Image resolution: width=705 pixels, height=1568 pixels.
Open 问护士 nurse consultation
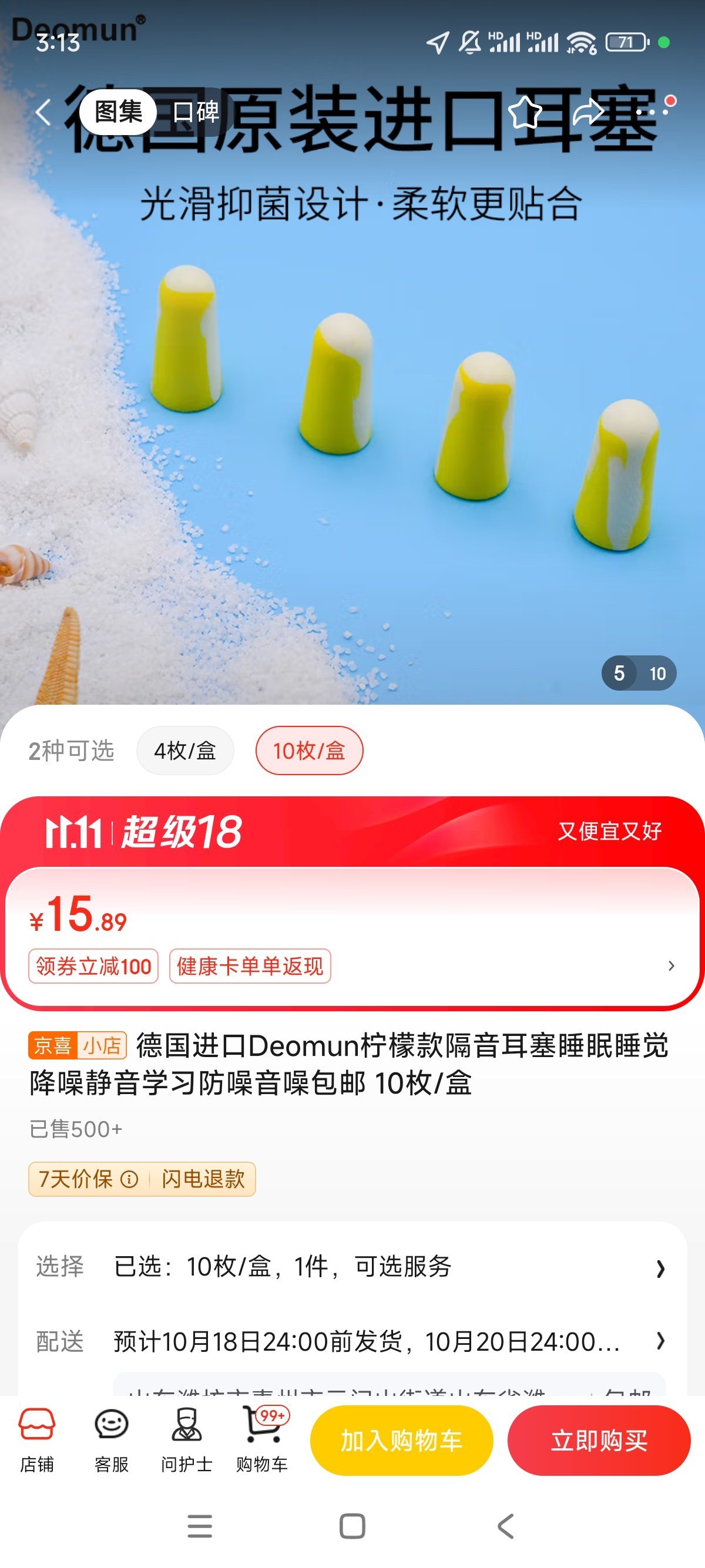pos(186,1439)
